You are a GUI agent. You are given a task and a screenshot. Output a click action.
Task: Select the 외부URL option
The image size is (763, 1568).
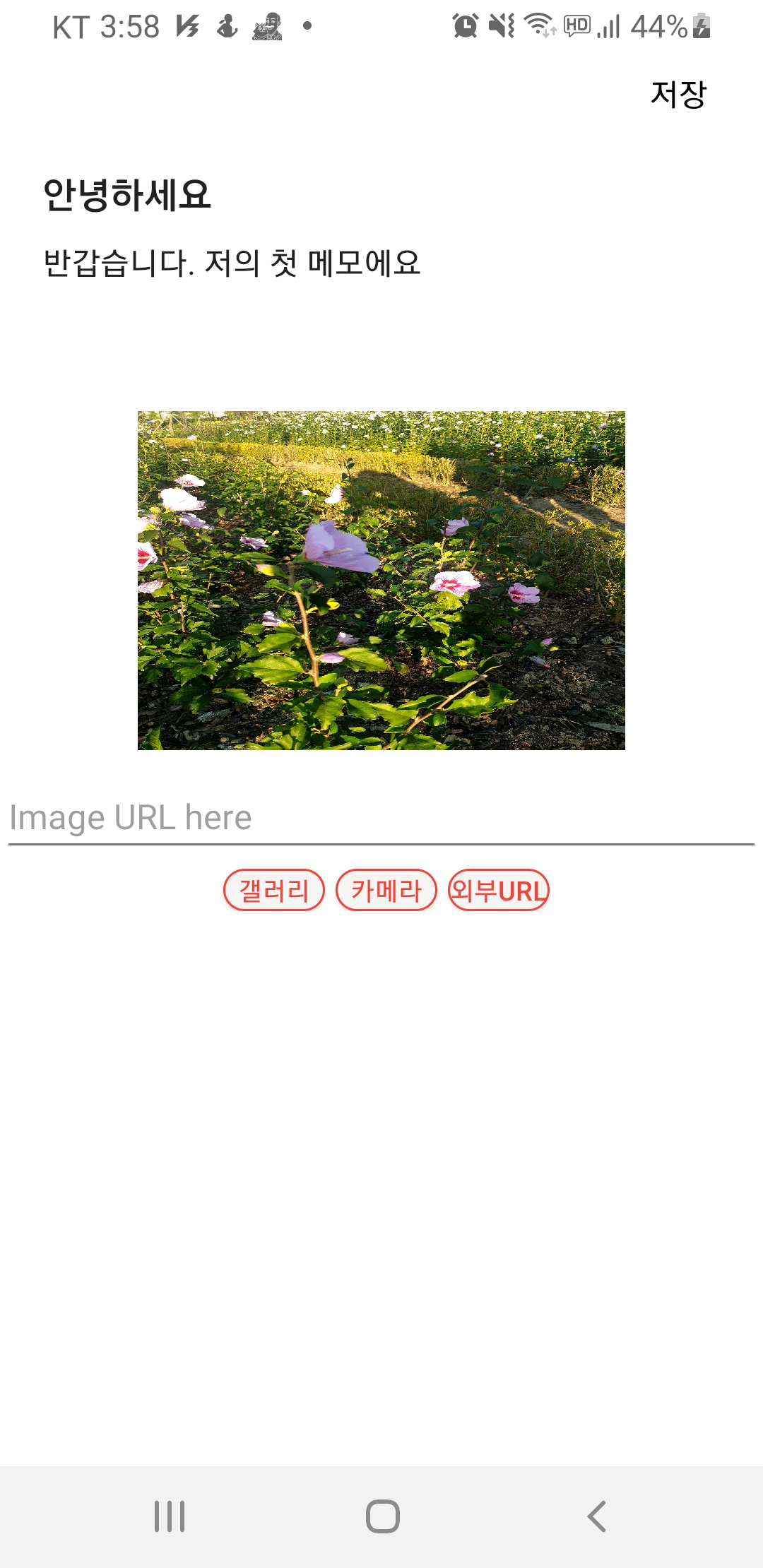pyautogui.click(x=499, y=891)
